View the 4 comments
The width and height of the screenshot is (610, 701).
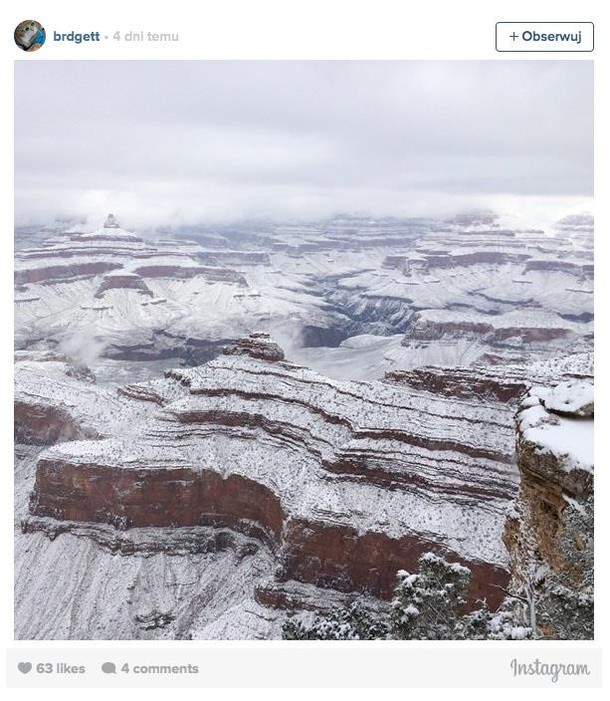[150, 668]
